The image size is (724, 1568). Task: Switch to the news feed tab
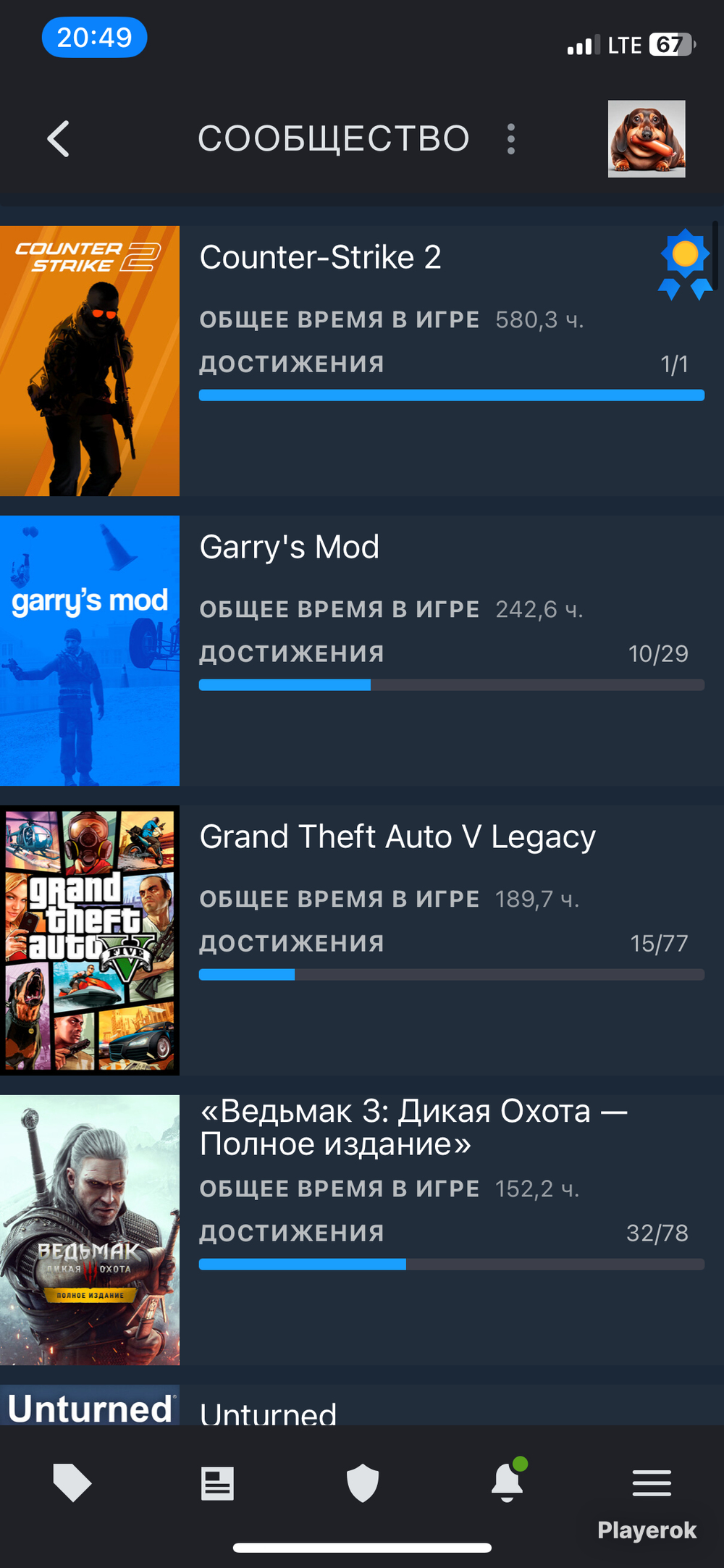tap(217, 1483)
